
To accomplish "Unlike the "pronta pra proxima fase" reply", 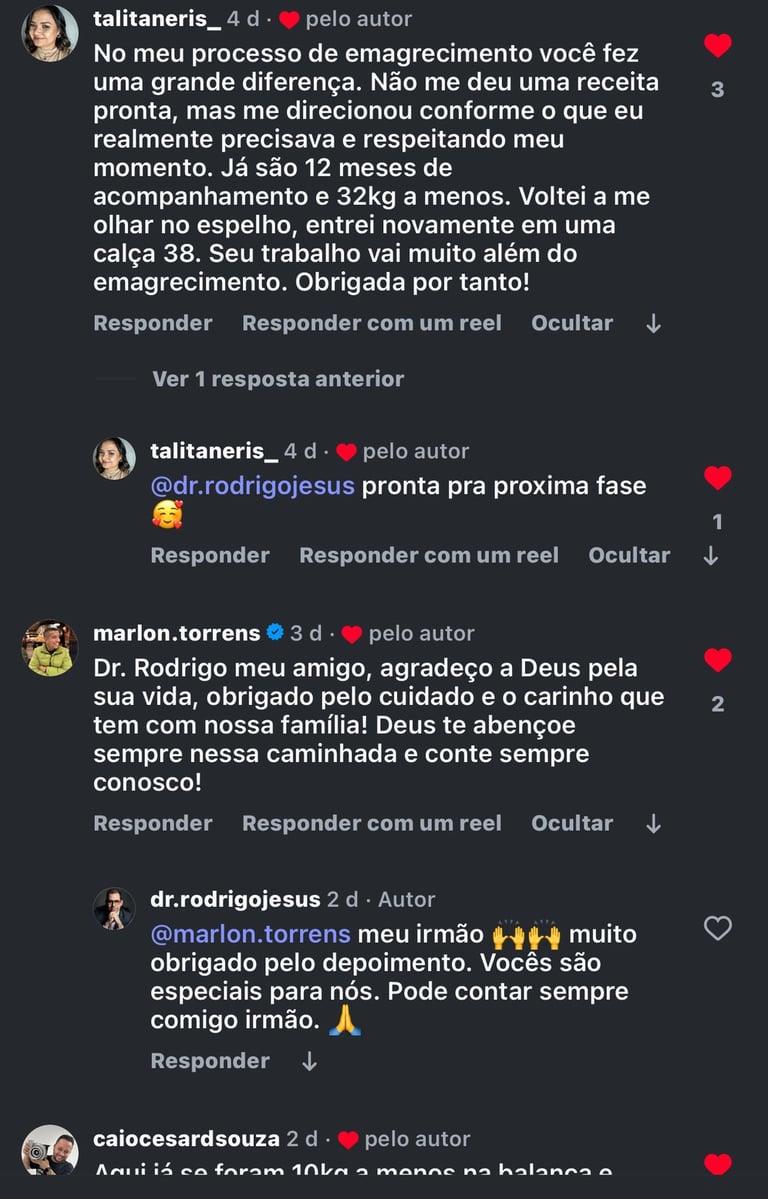I will tap(717, 478).
